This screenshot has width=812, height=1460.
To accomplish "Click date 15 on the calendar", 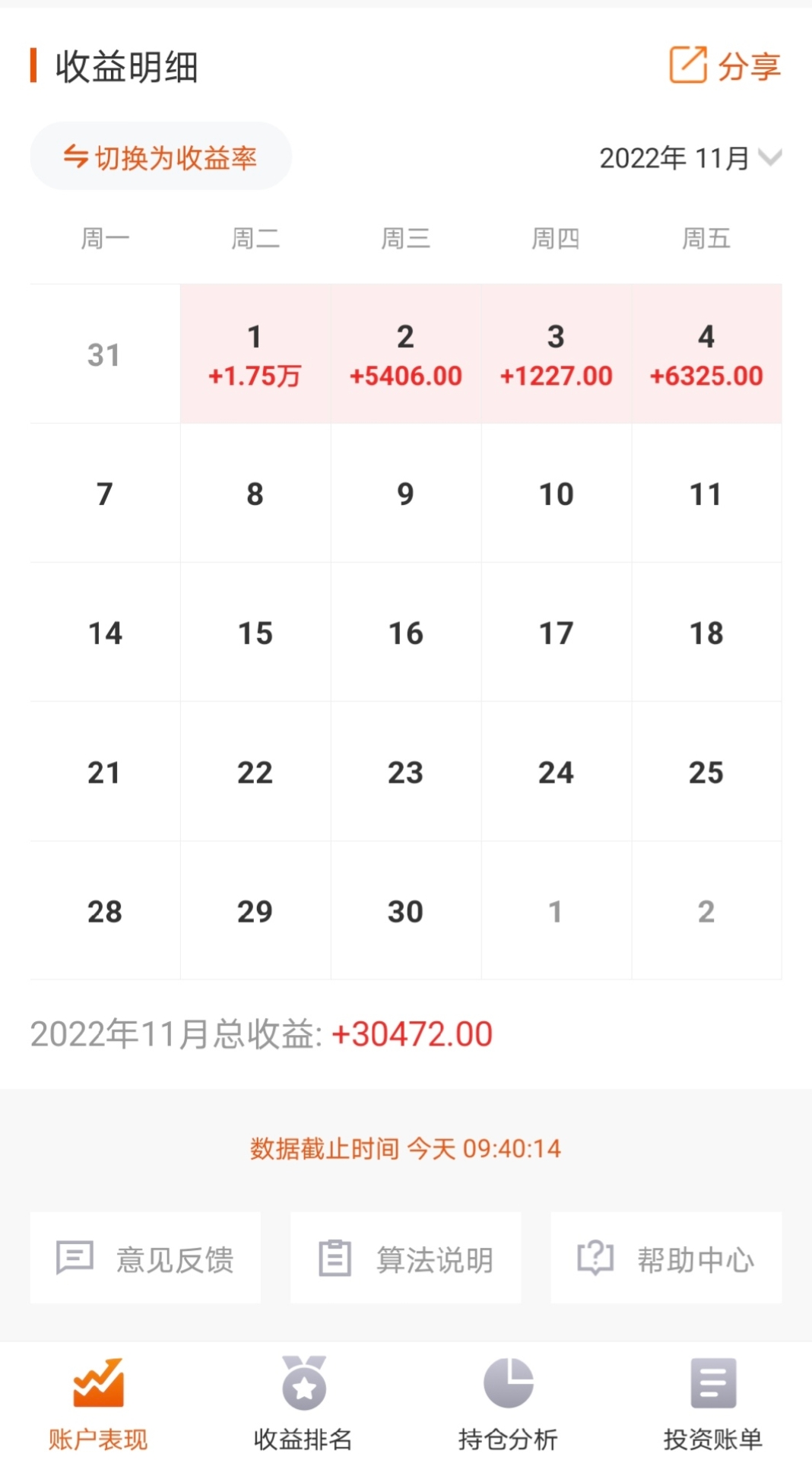I will [x=255, y=632].
